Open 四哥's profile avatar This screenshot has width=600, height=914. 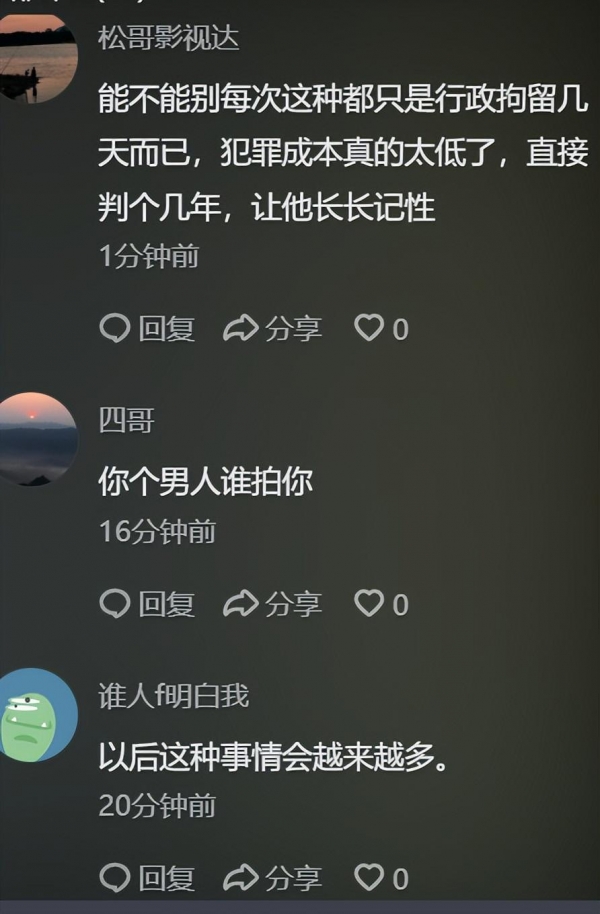[x=38, y=438]
